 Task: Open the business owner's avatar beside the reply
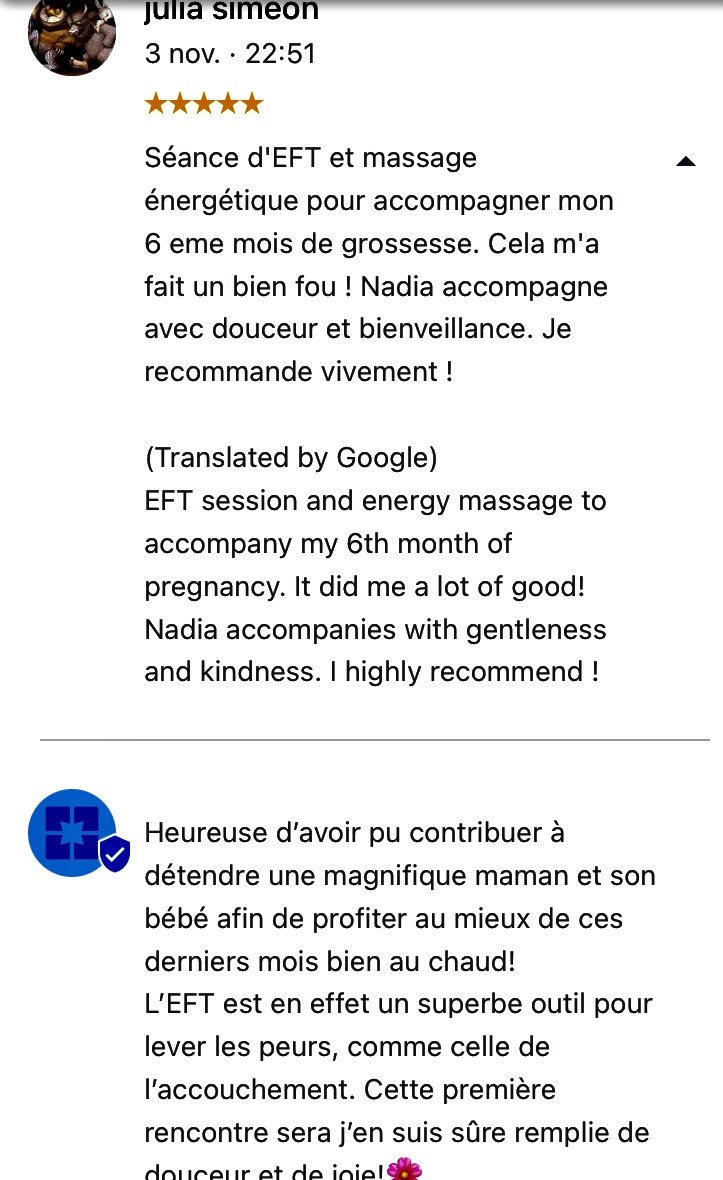pyautogui.click(x=73, y=833)
